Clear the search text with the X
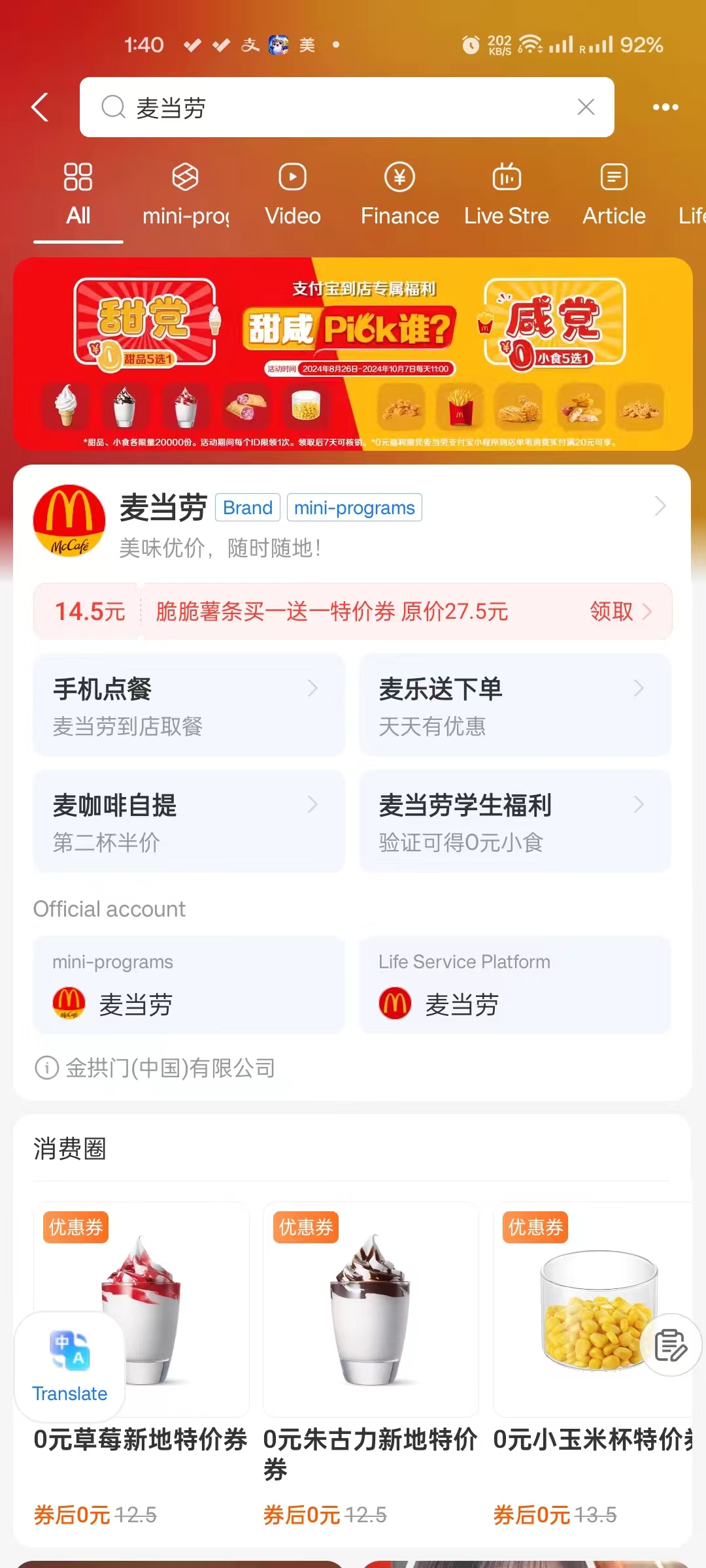 [x=585, y=106]
